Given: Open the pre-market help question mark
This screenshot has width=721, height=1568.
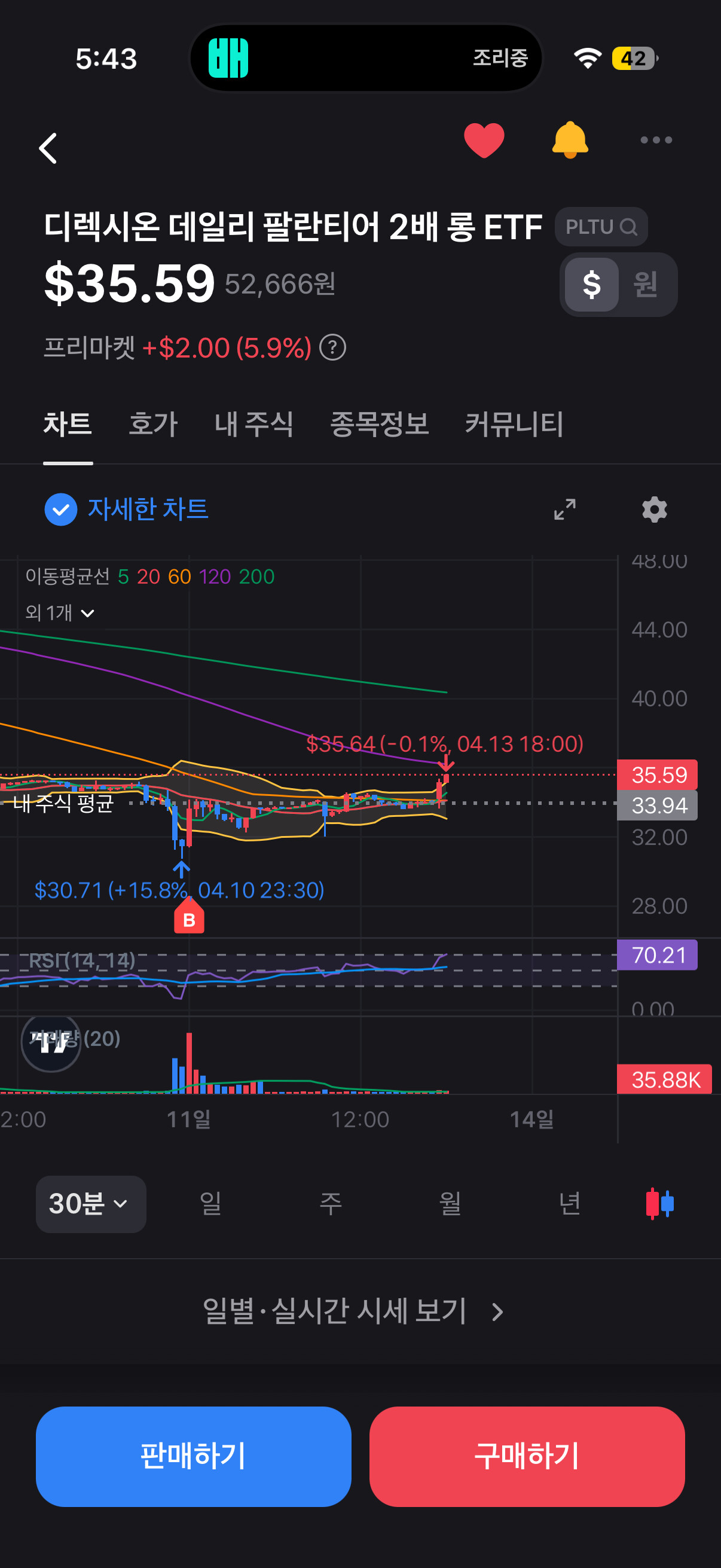Looking at the screenshot, I should pos(332,348).
